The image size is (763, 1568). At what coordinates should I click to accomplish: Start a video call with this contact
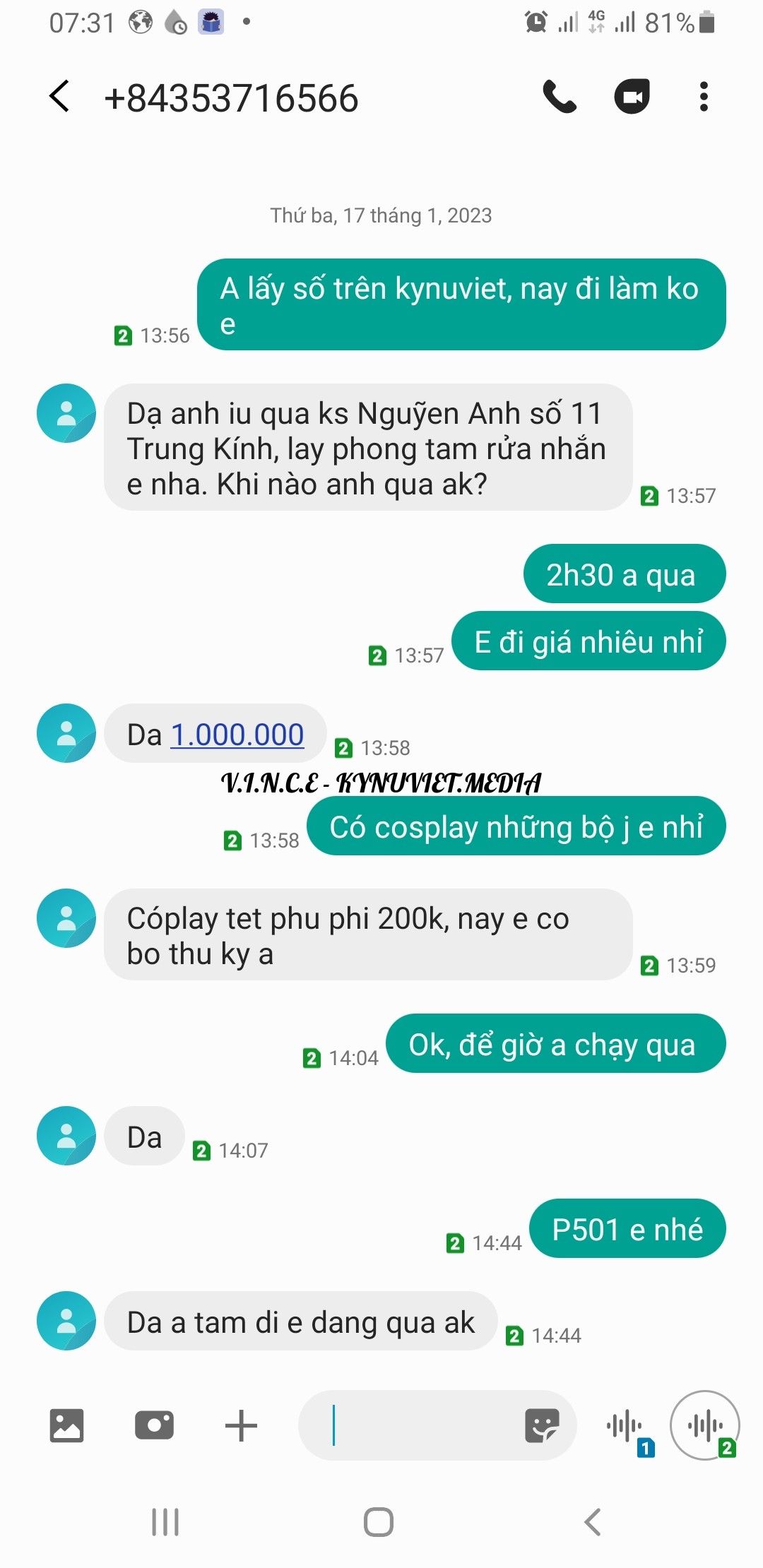(632, 97)
